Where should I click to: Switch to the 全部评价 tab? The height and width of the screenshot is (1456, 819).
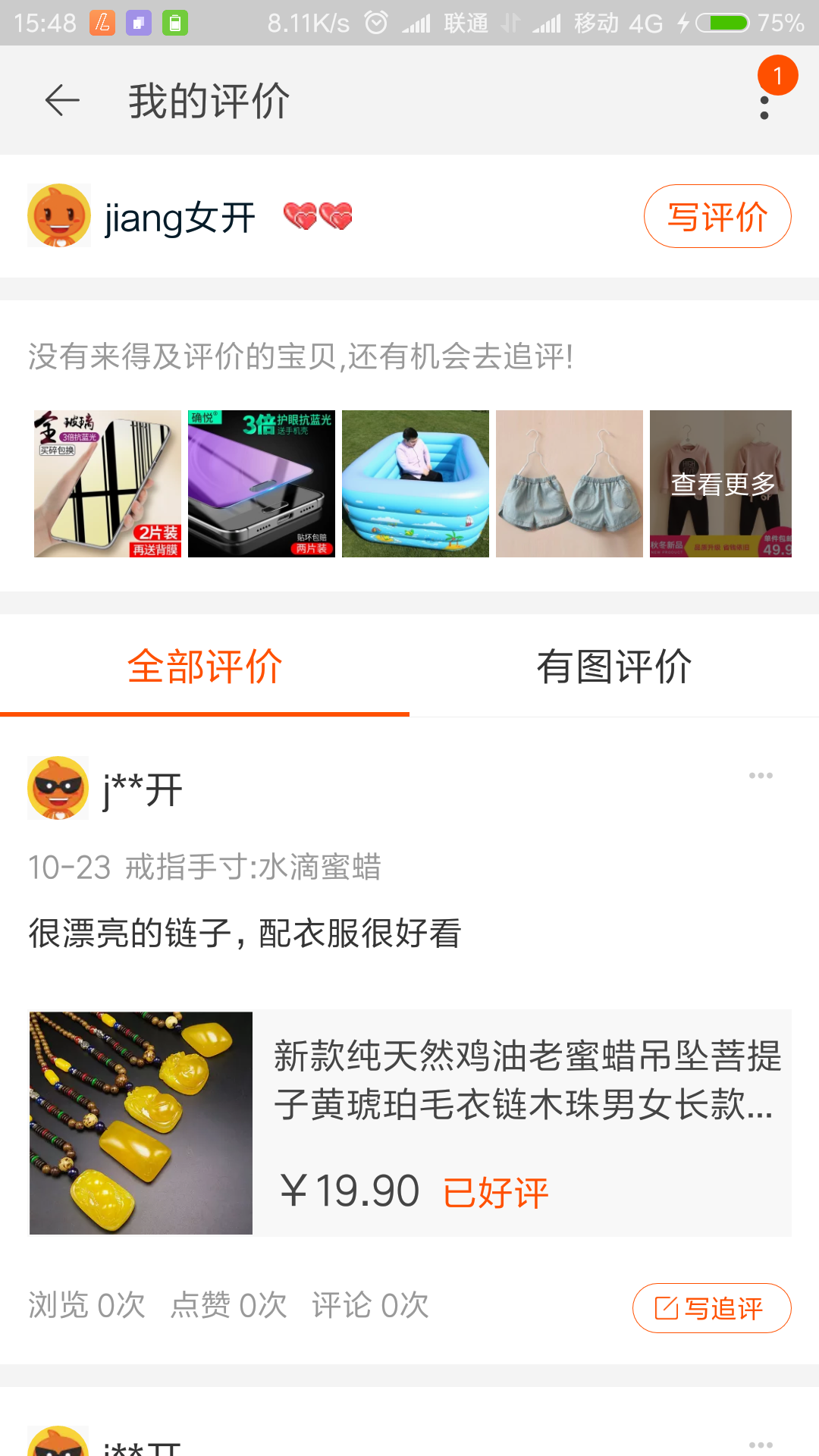coord(205,667)
